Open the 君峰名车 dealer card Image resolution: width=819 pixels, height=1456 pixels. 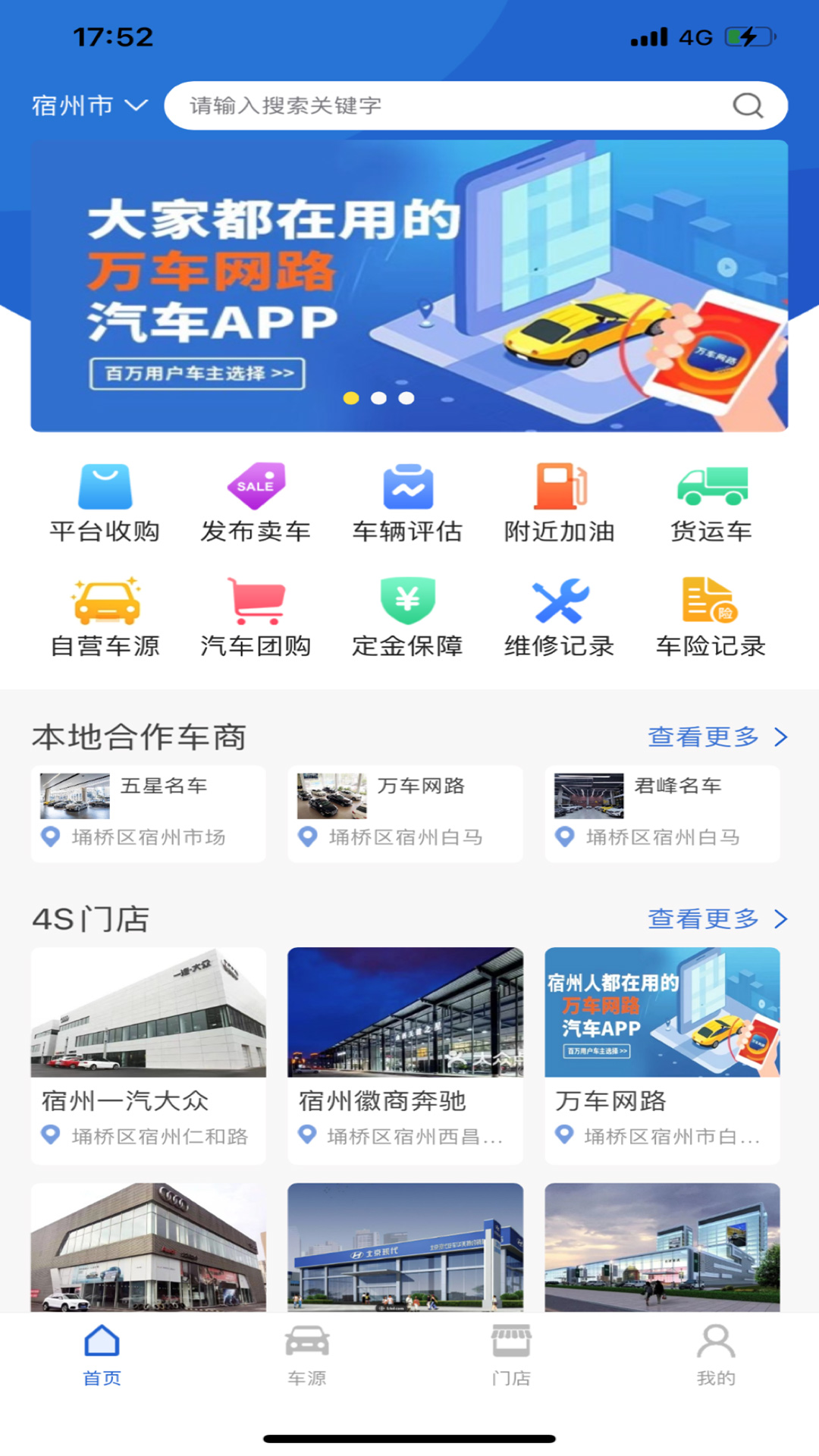pos(663,814)
